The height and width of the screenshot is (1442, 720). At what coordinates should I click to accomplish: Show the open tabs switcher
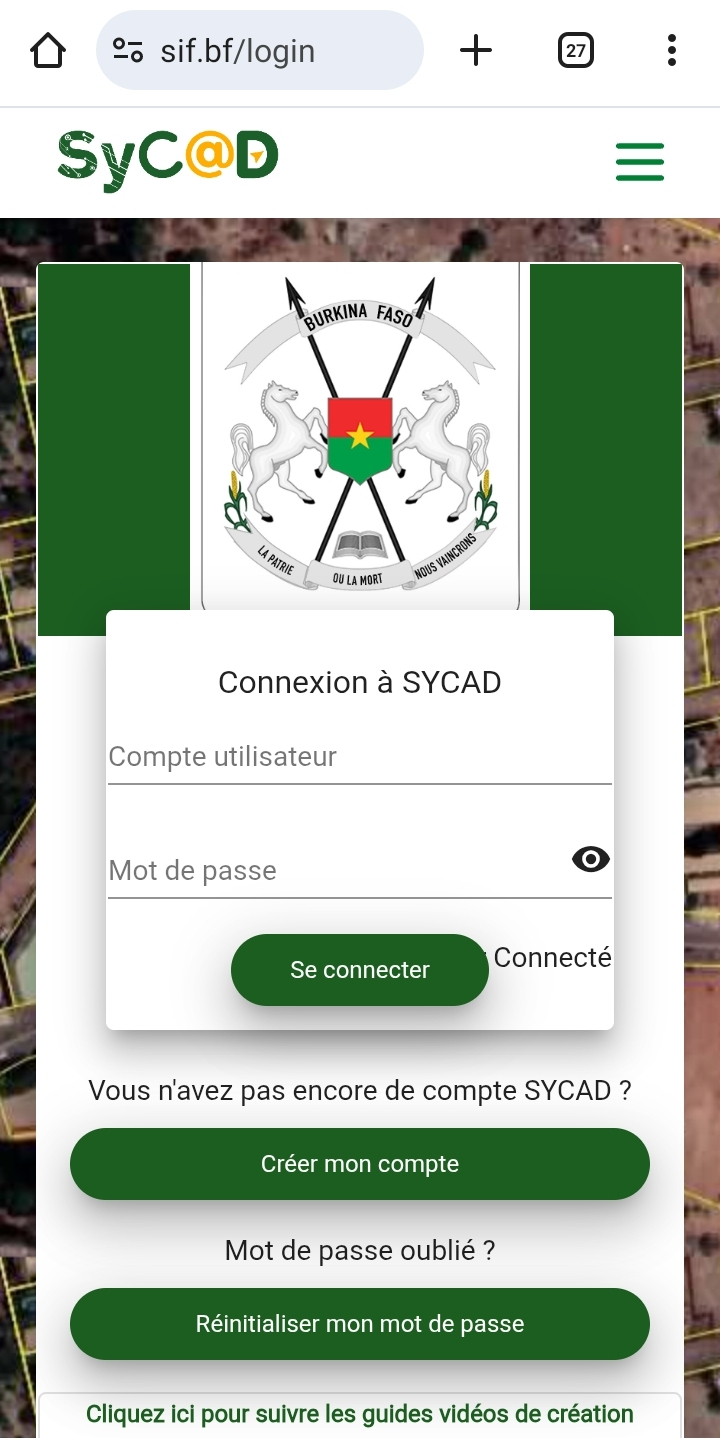point(576,50)
